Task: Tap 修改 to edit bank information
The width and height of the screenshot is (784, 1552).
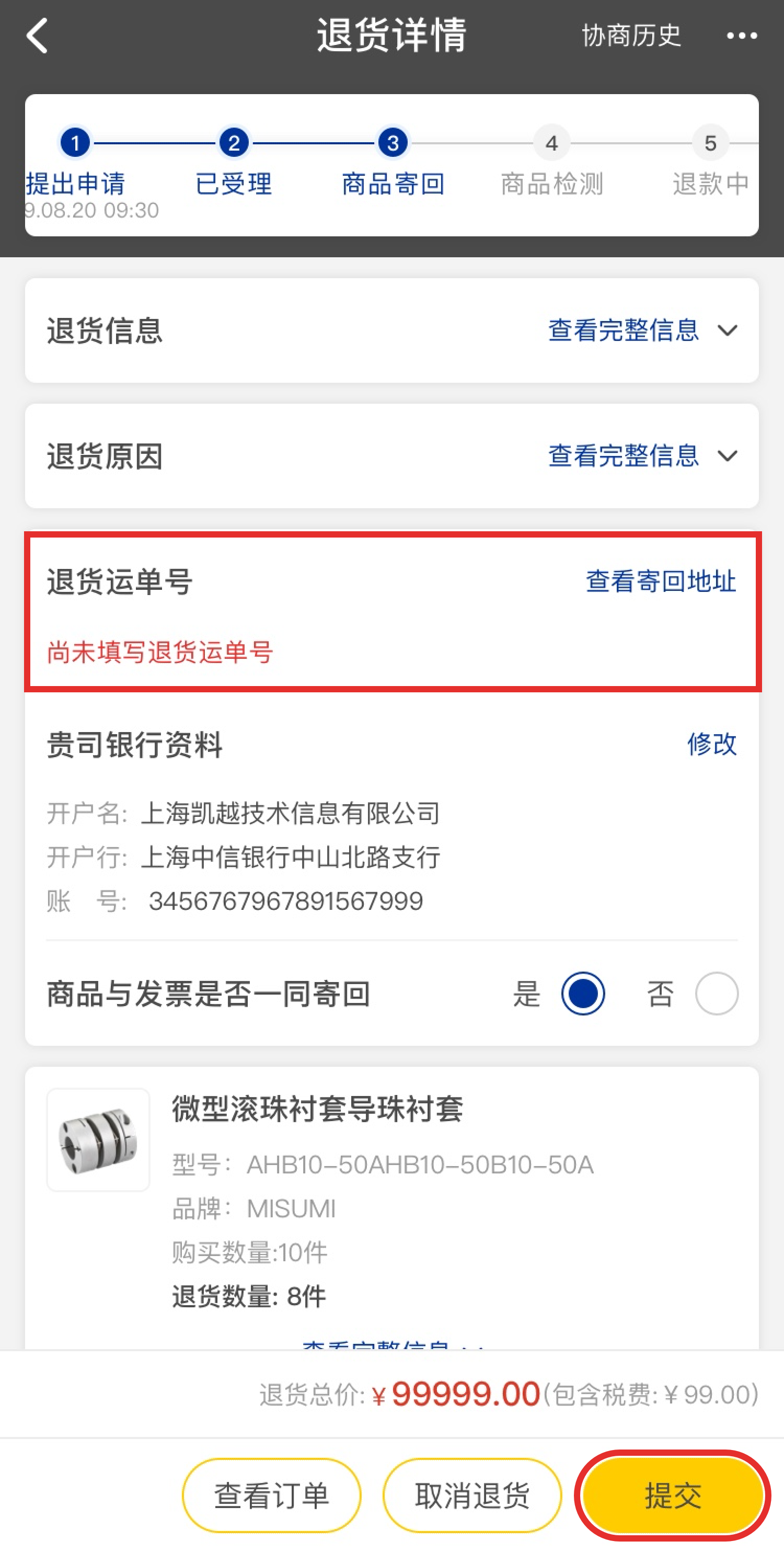Action: click(x=712, y=744)
